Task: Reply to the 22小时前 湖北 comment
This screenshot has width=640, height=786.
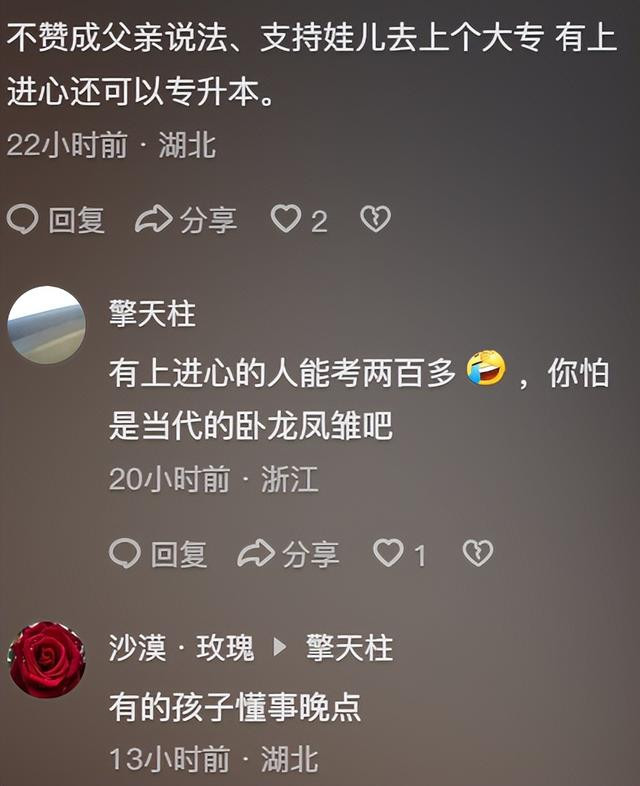Action: [x=56, y=219]
